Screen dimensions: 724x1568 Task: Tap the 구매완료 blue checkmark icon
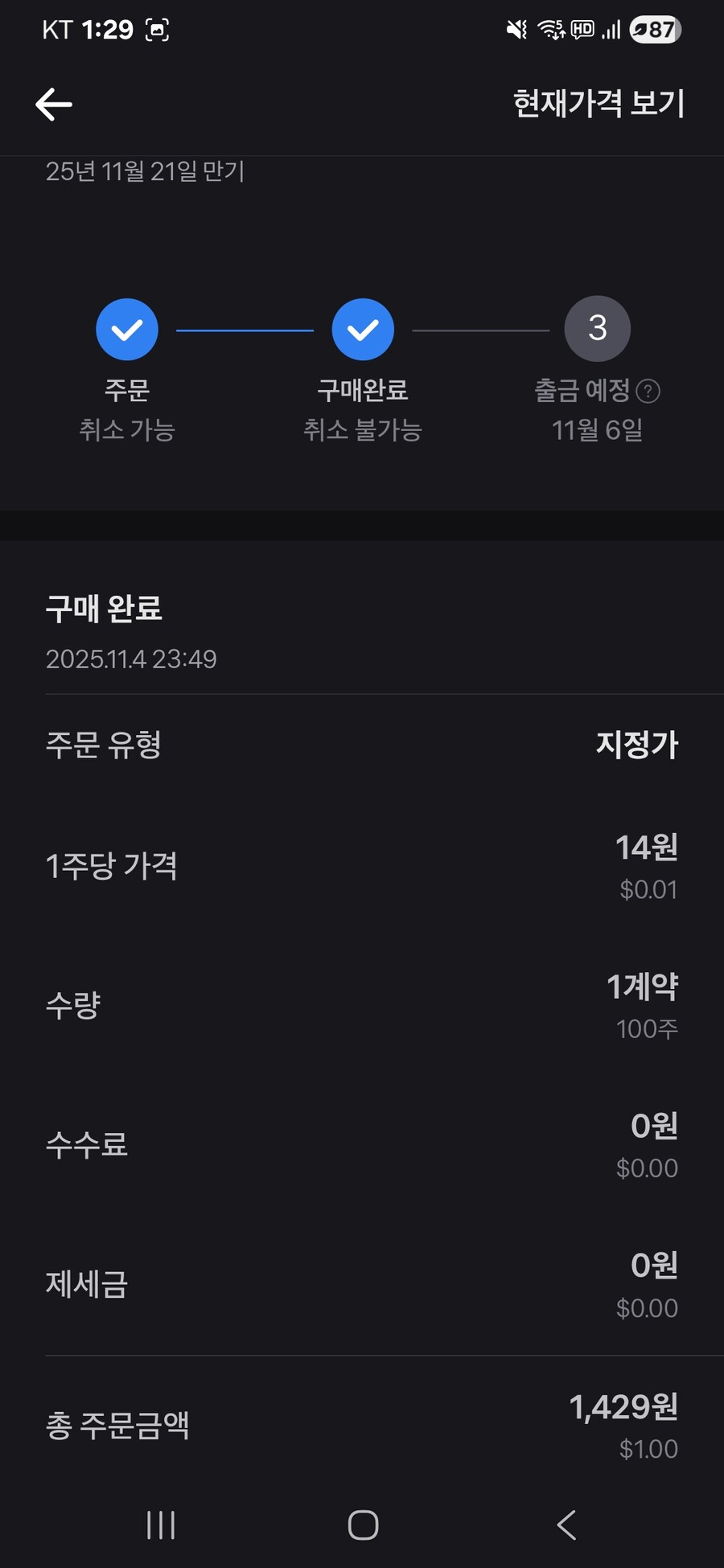[363, 328]
